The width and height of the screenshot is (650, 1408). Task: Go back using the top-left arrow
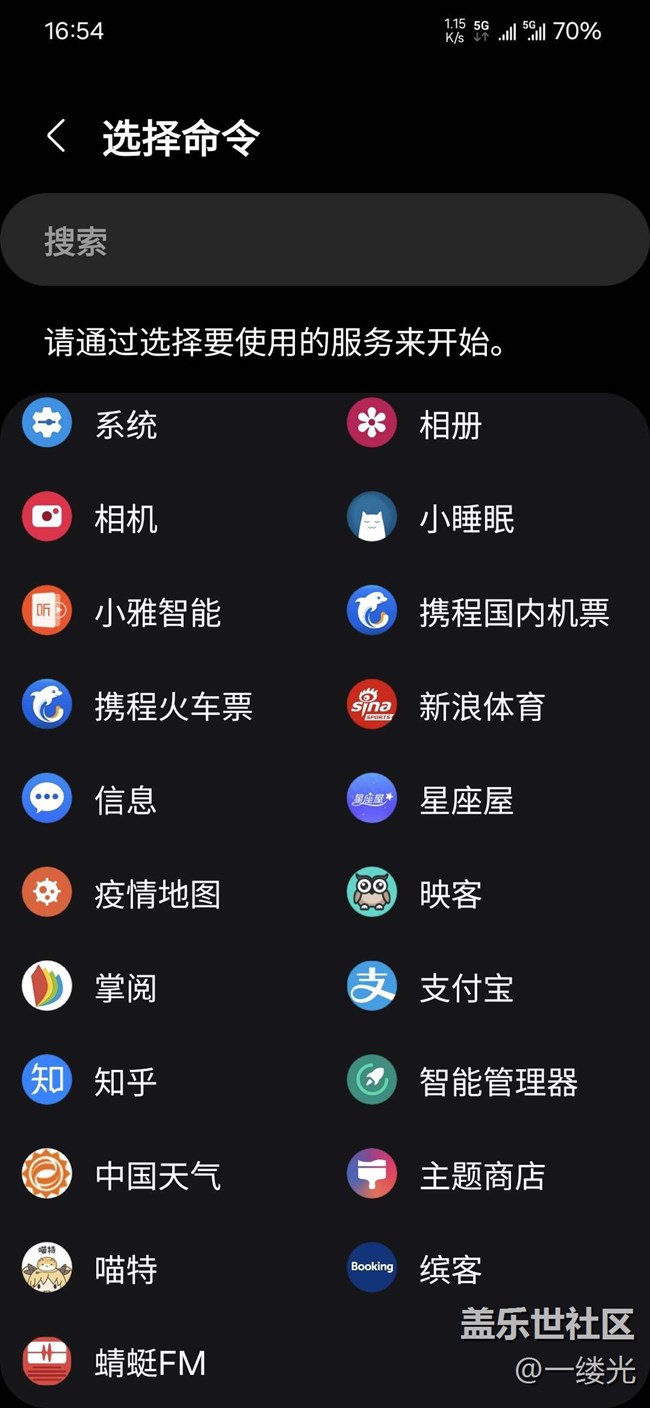[x=56, y=137]
